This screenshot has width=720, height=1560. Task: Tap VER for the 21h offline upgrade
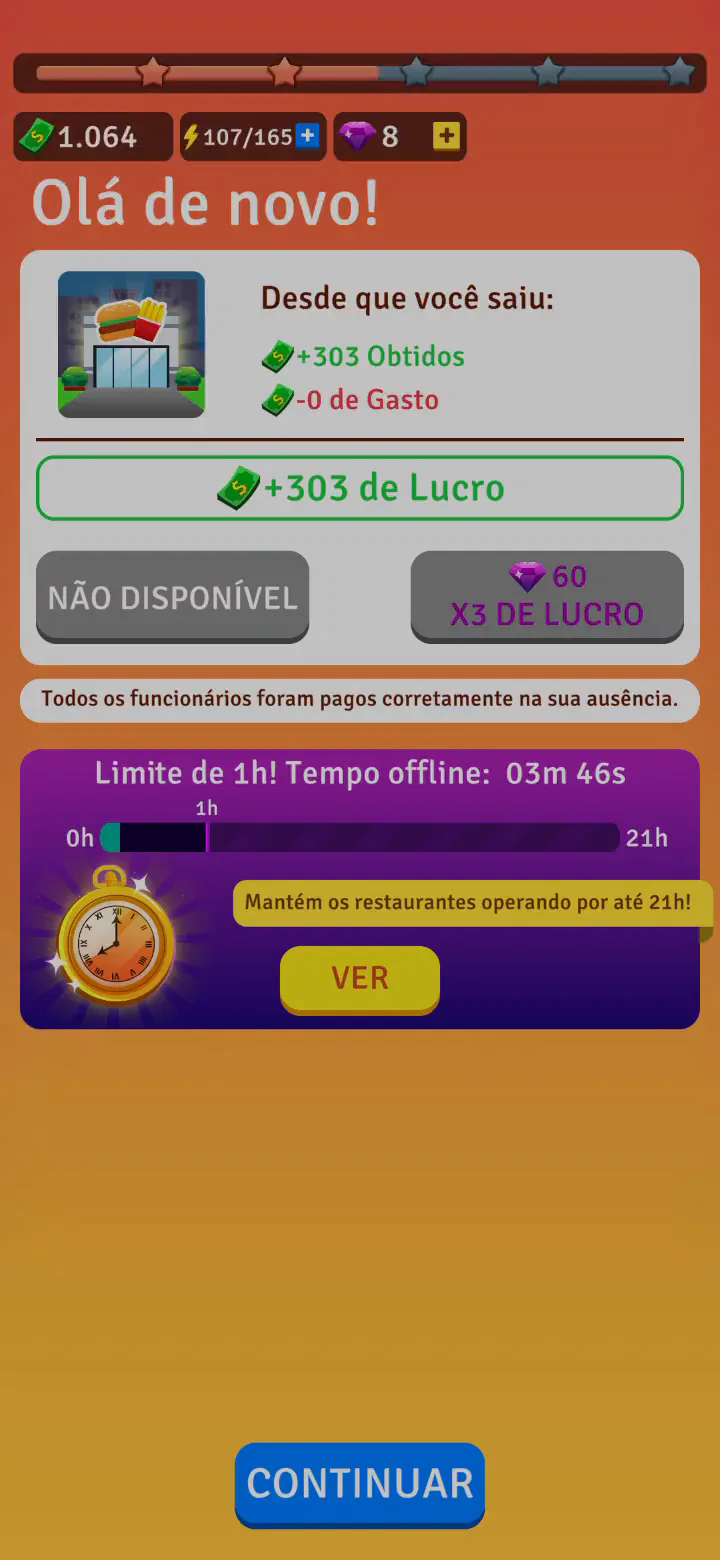pyautogui.click(x=360, y=978)
